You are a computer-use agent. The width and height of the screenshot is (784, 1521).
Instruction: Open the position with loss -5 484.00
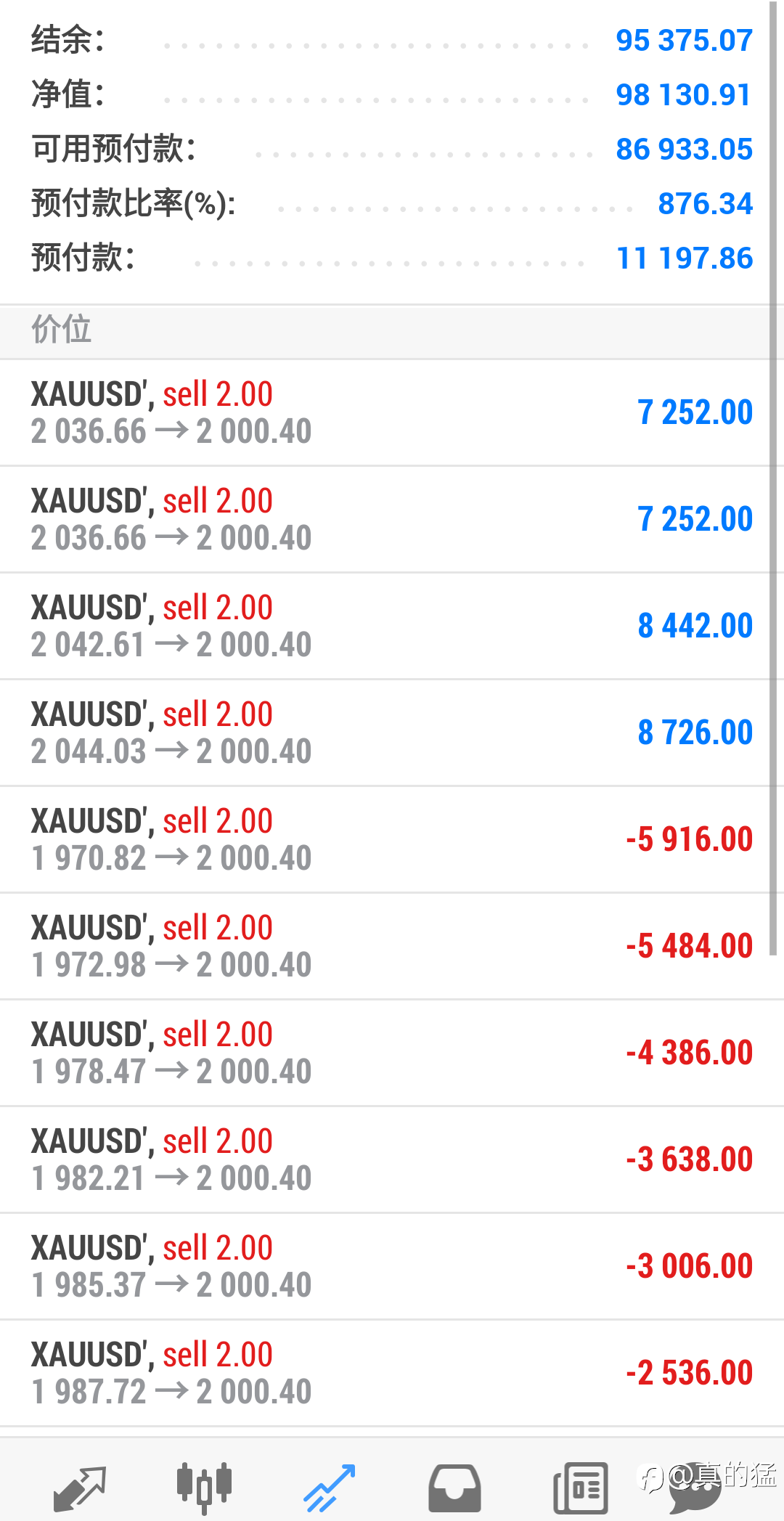point(392,947)
